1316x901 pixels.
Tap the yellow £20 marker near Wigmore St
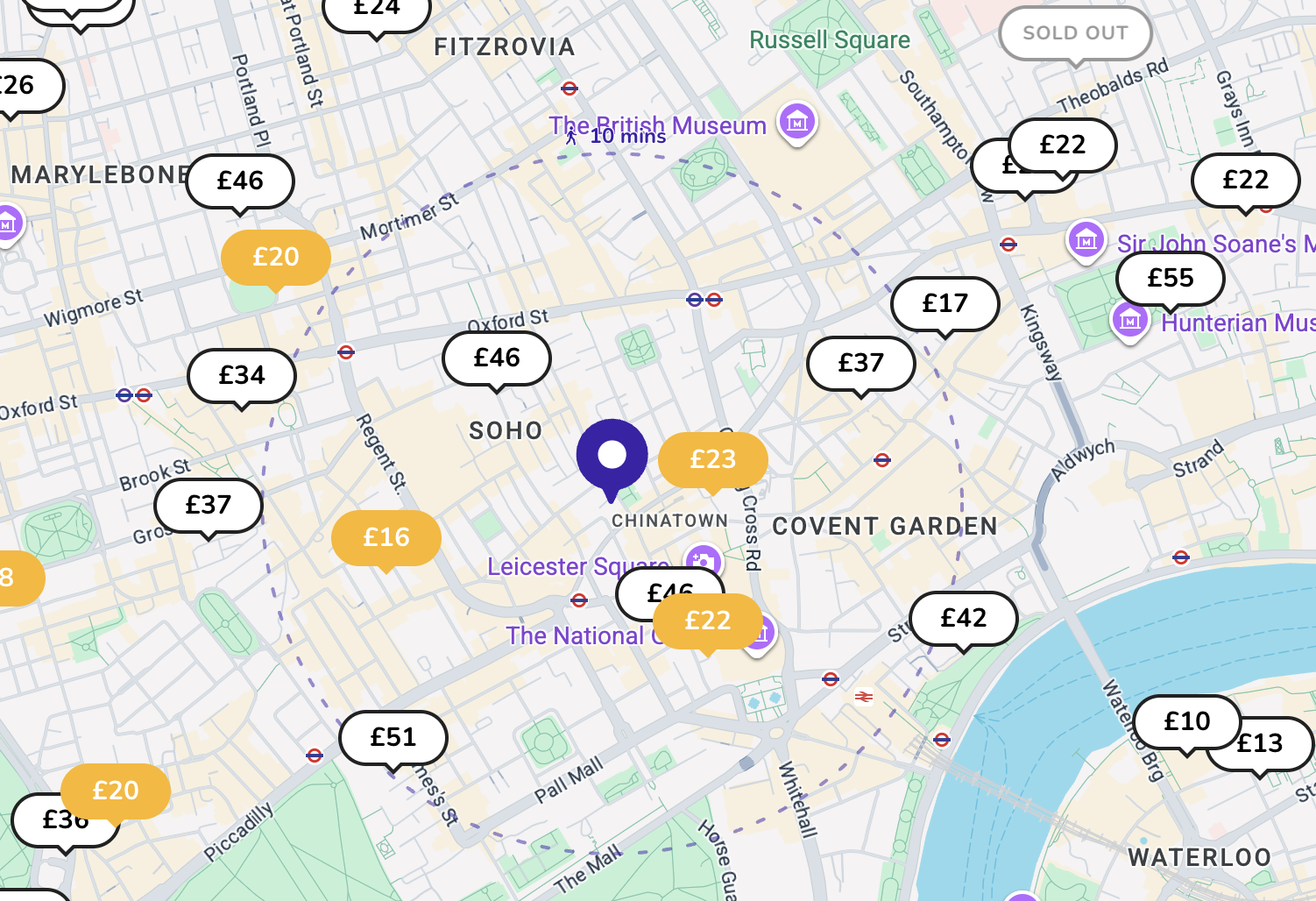pos(275,257)
